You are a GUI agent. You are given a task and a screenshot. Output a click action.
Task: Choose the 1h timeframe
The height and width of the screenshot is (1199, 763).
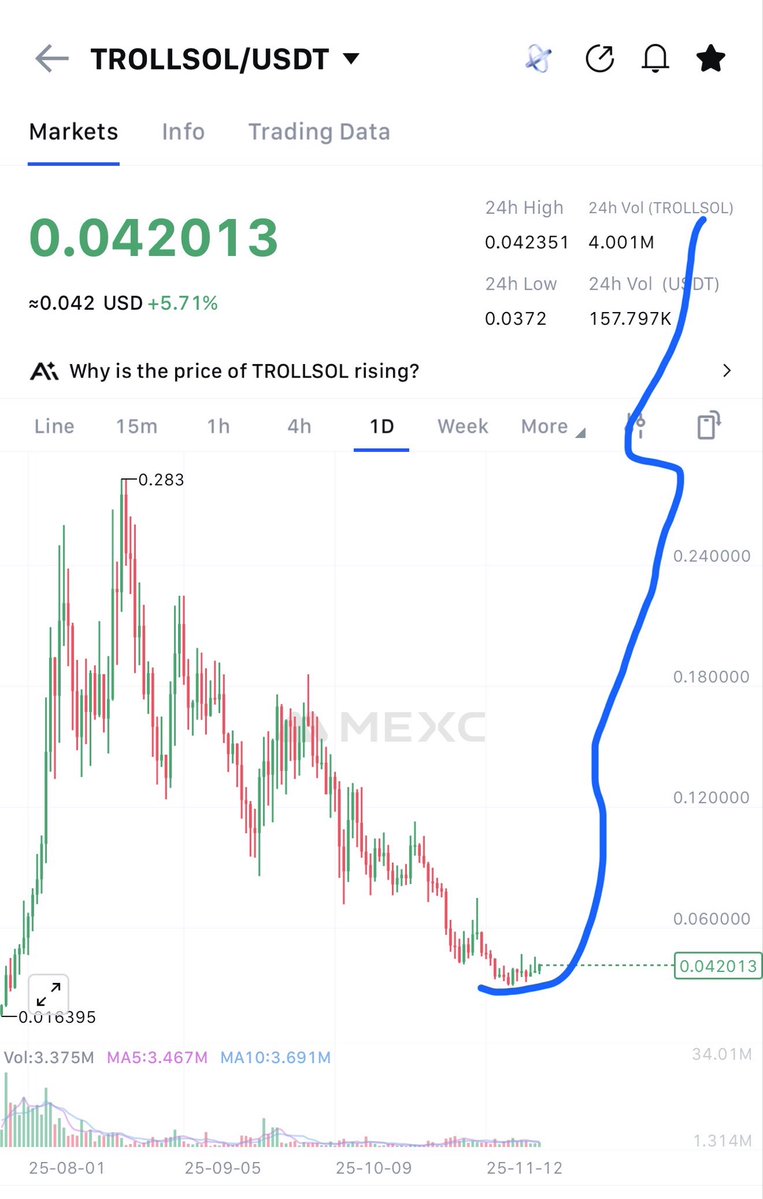coord(218,426)
